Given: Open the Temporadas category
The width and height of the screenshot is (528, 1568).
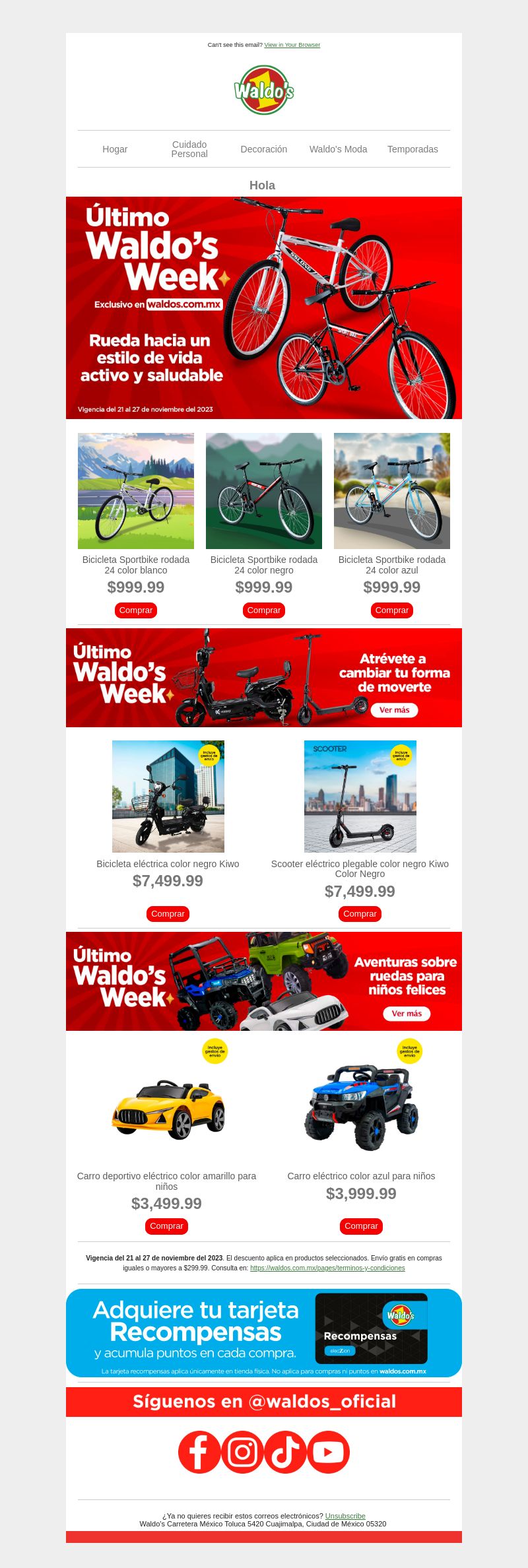Looking at the screenshot, I should 412,149.
